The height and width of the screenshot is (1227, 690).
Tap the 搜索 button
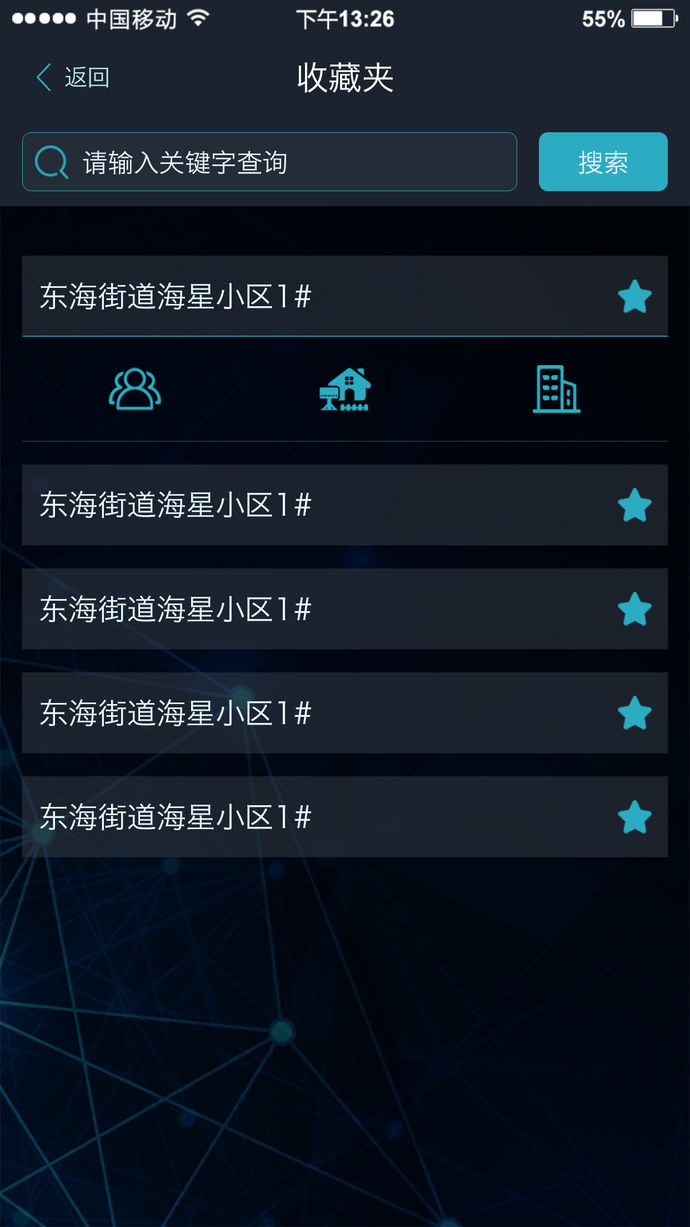click(603, 162)
